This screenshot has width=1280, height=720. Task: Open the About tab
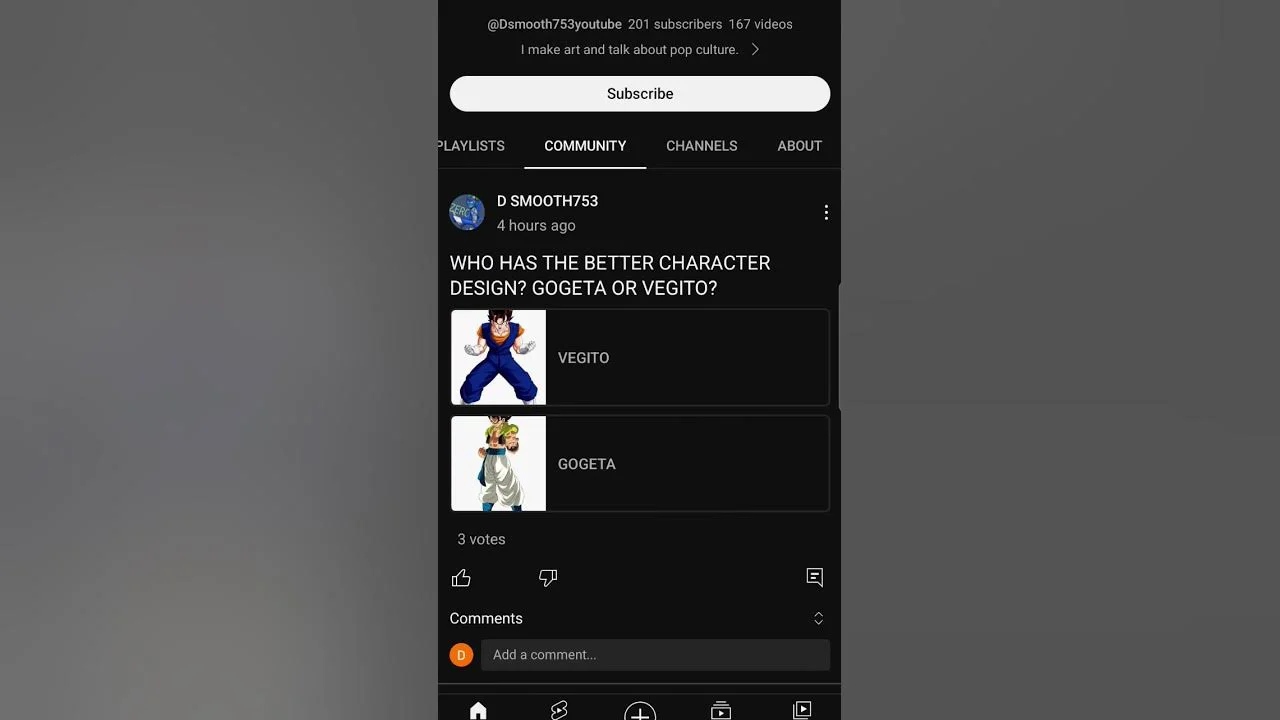tap(799, 146)
